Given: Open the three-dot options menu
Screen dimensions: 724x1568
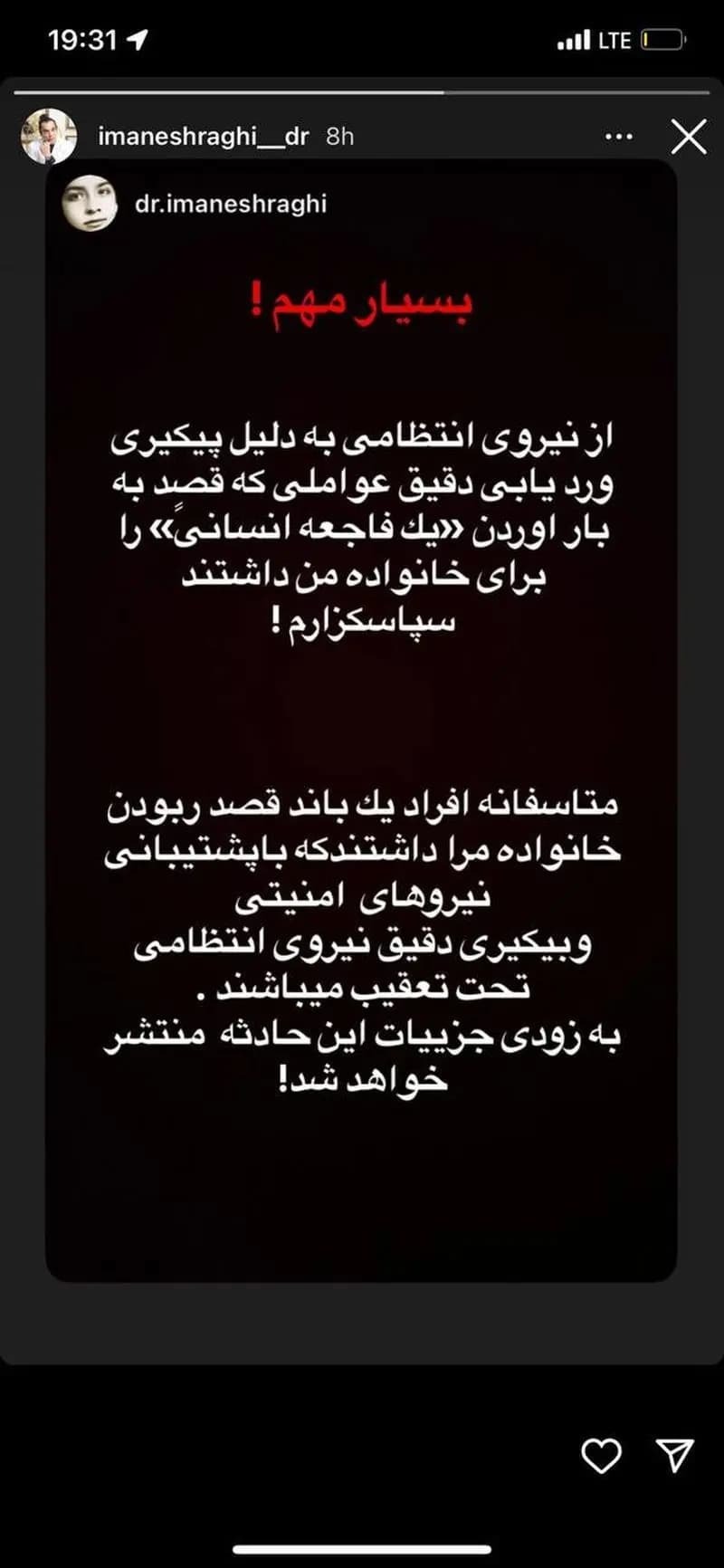Looking at the screenshot, I should click(619, 137).
